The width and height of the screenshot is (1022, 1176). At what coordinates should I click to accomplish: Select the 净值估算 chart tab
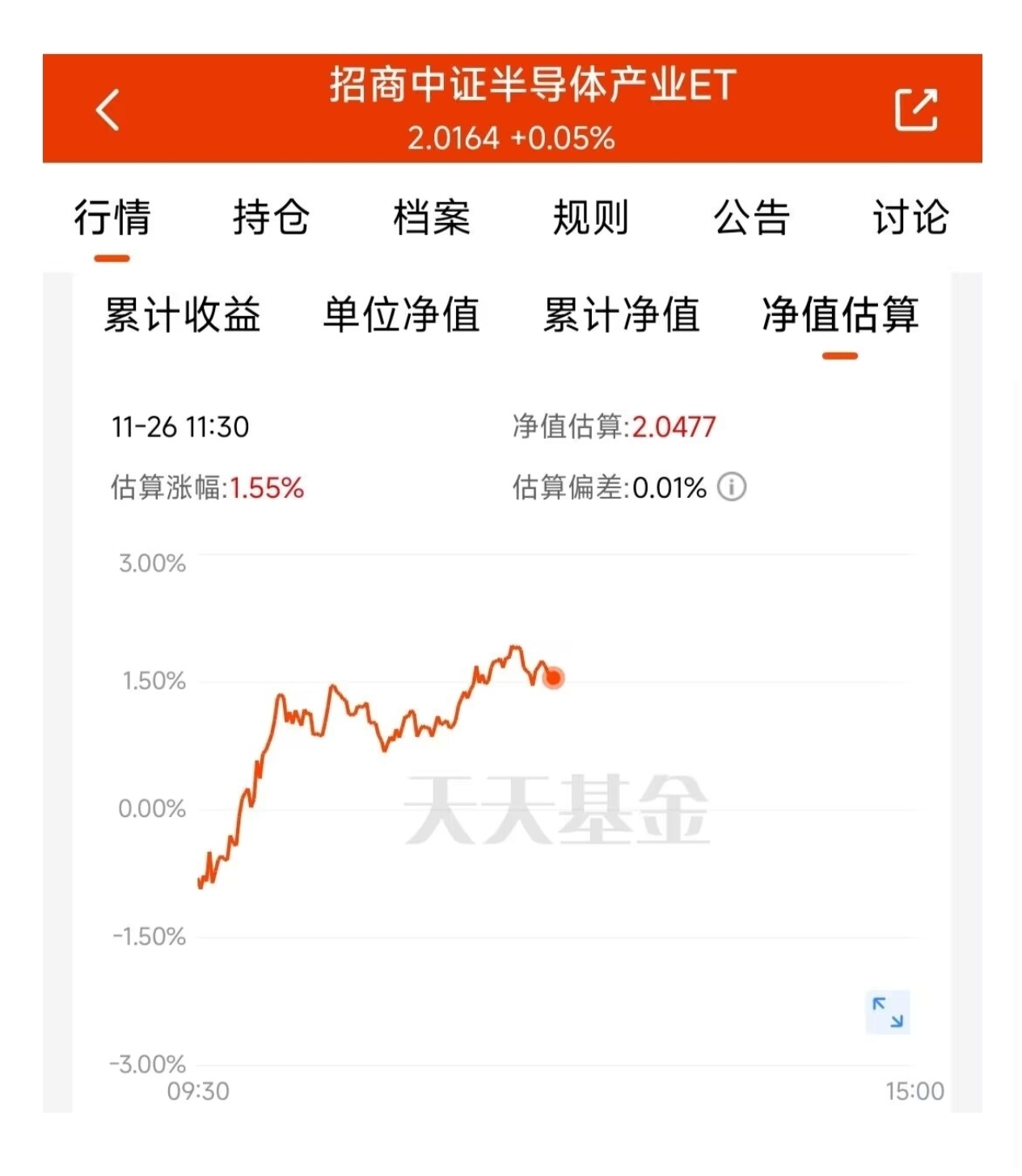pyautogui.click(x=840, y=314)
